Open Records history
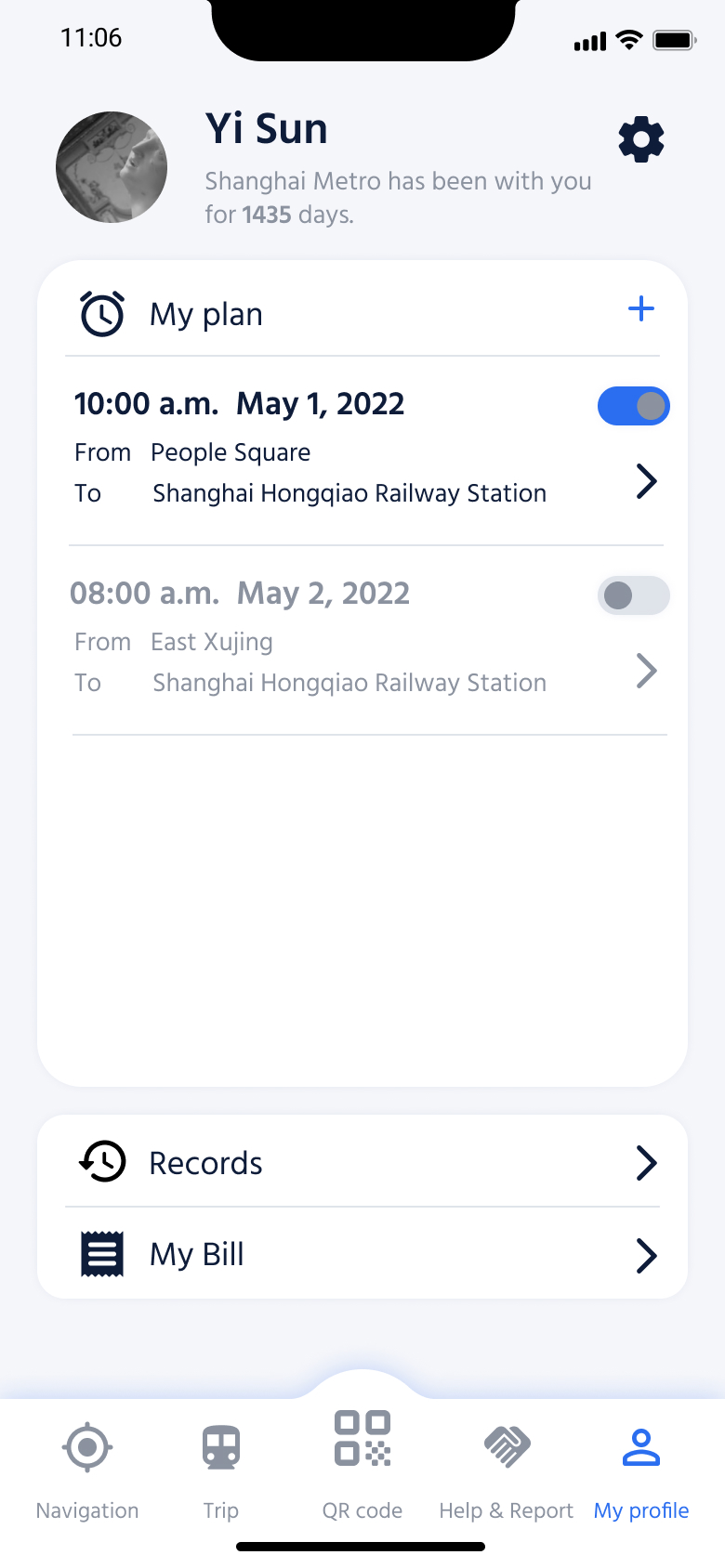725x1568 pixels. pos(362,1162)
